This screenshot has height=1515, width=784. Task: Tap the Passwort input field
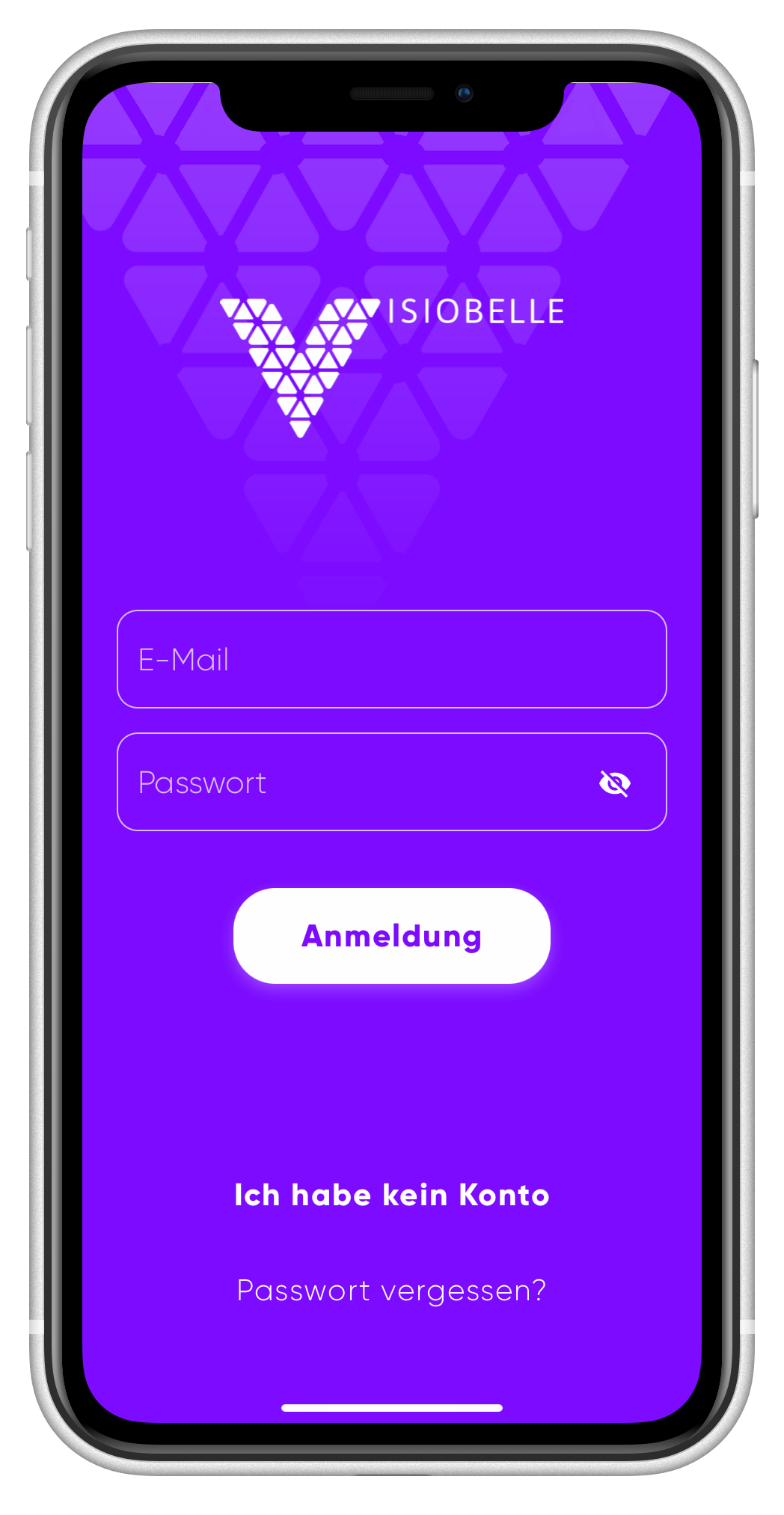[x=352, y=783]
